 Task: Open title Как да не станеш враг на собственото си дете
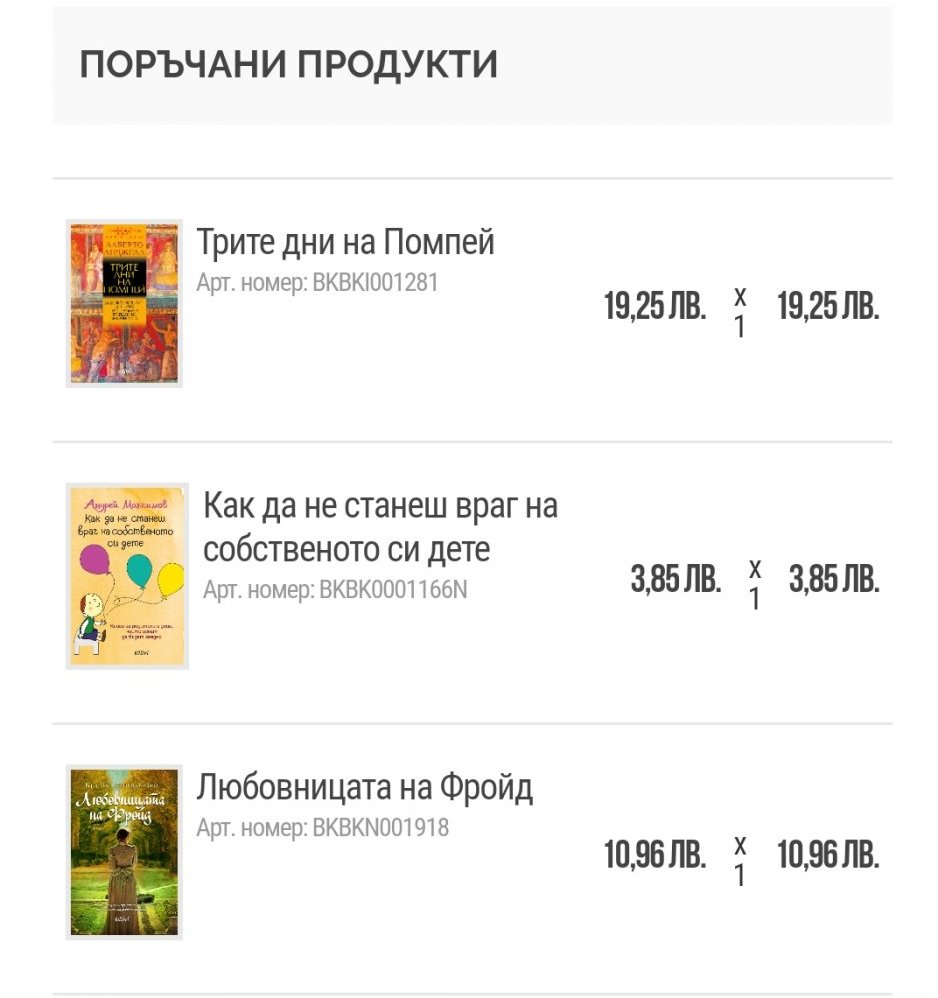coord(380,527)
